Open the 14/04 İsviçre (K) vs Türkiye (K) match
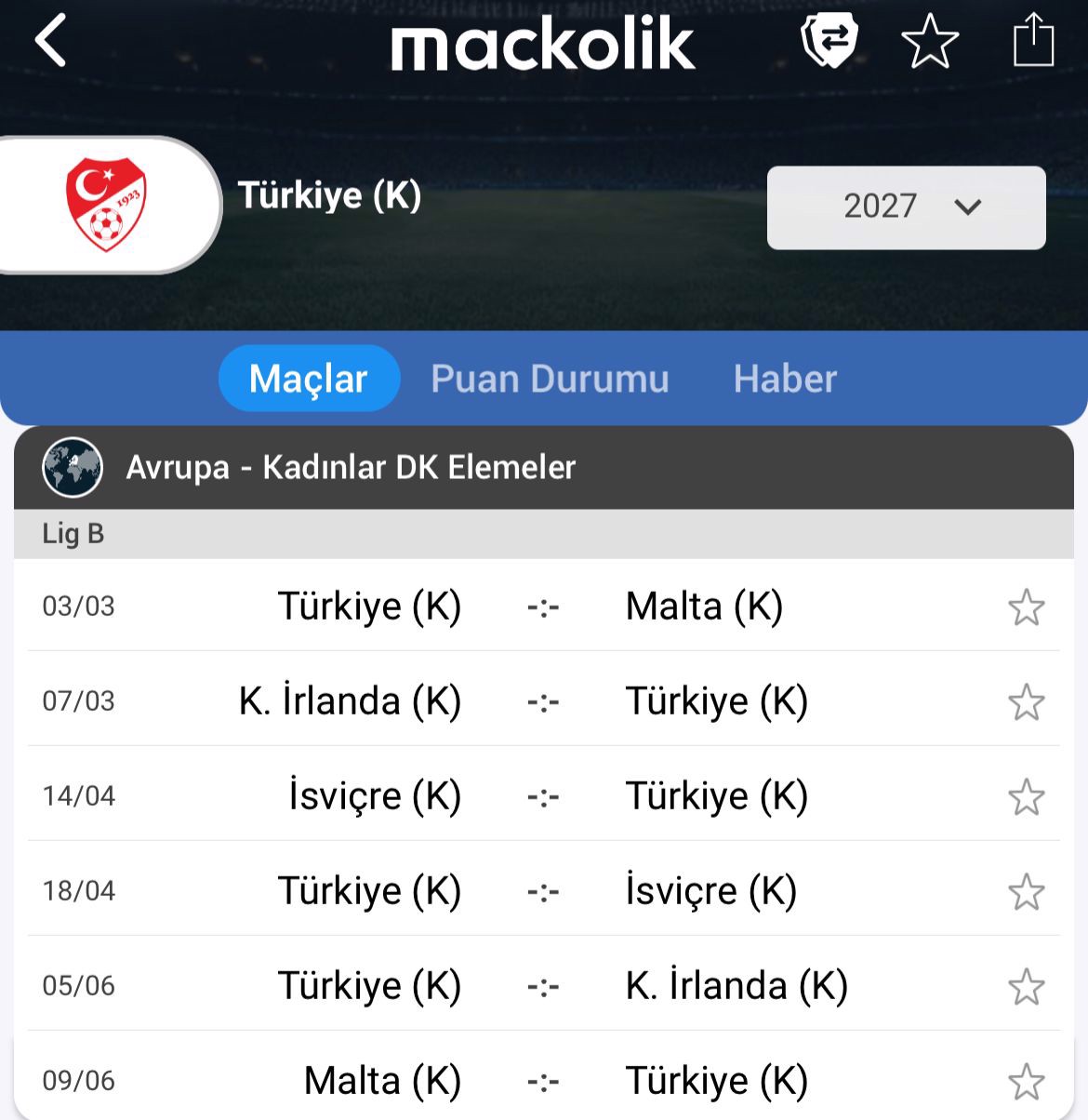This screenshot has width=1088, height=1120. point(543,796)
